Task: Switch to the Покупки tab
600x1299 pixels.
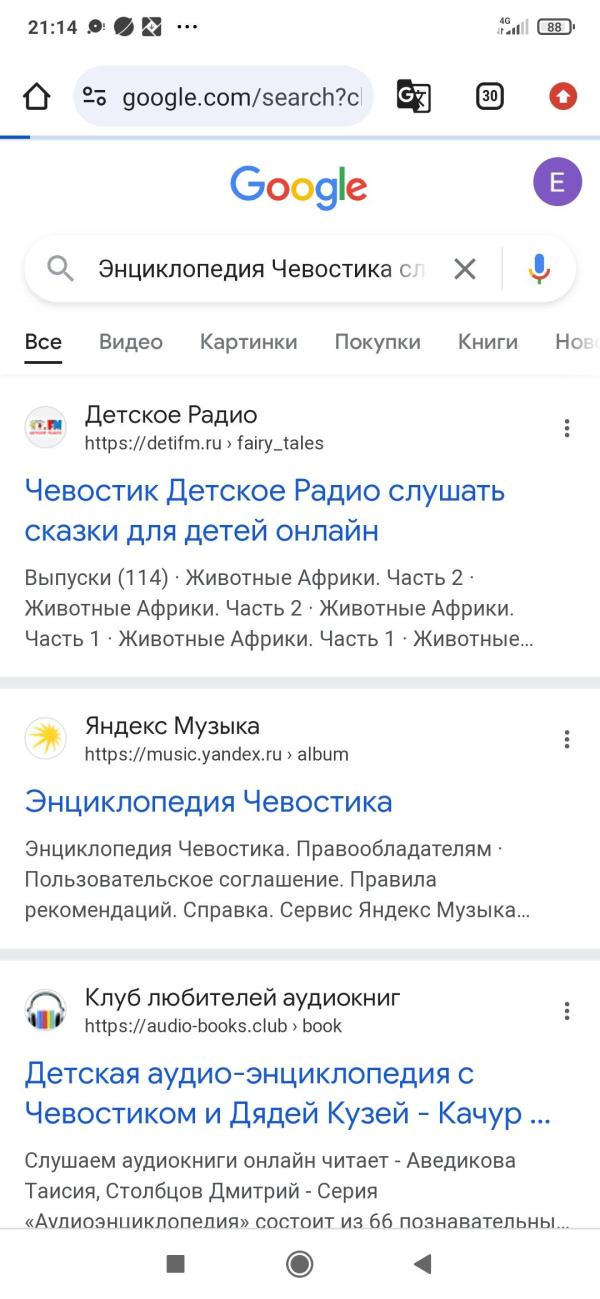Action: [377, 342]
